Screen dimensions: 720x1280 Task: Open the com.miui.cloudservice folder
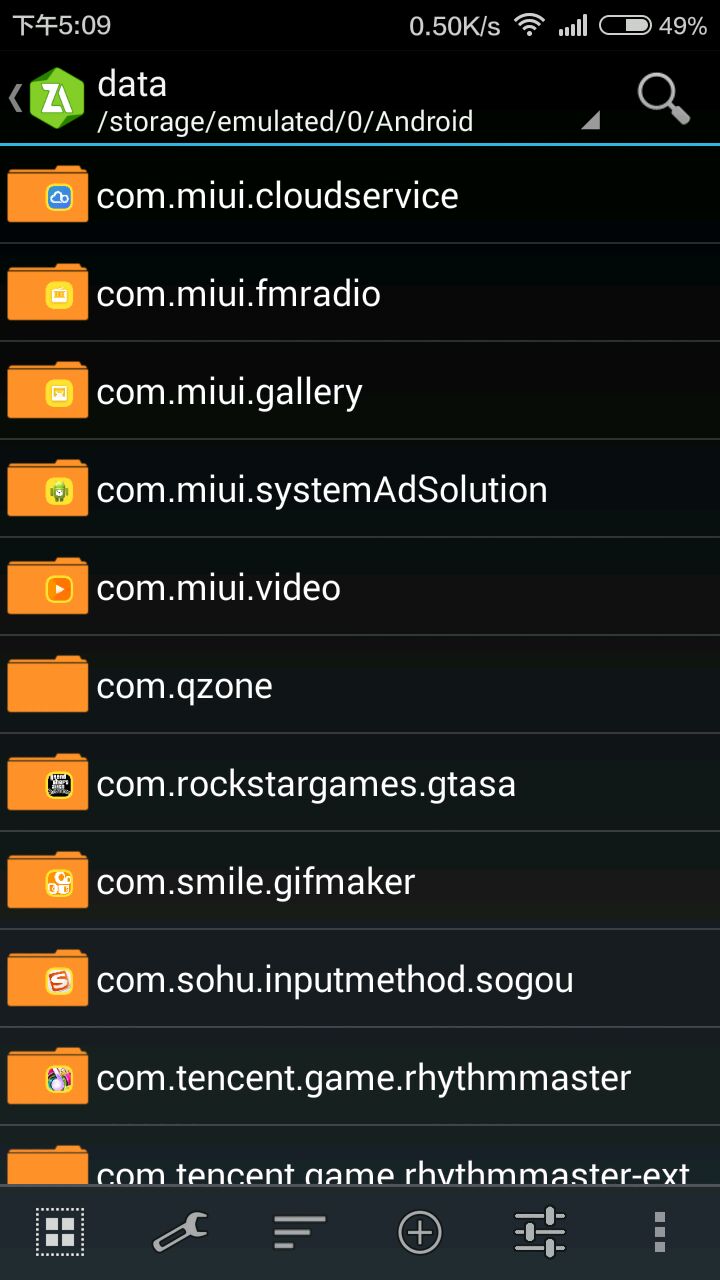[277, 195]
